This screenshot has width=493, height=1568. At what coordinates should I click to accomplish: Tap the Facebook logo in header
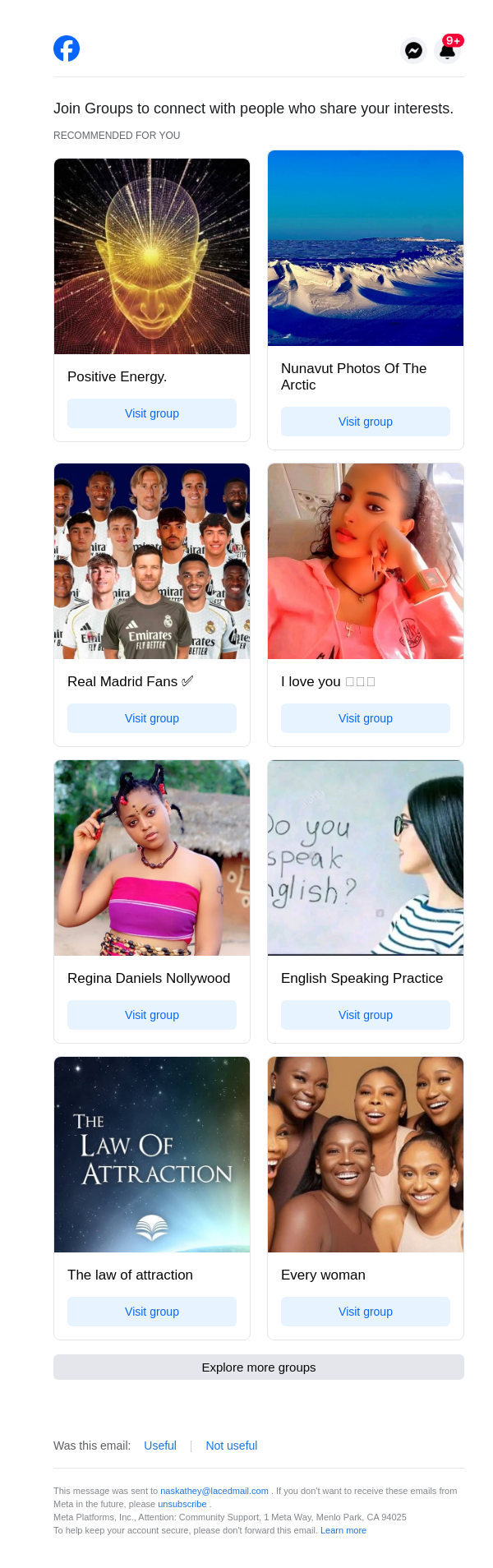pyautogui.click(x=67, y=48)
